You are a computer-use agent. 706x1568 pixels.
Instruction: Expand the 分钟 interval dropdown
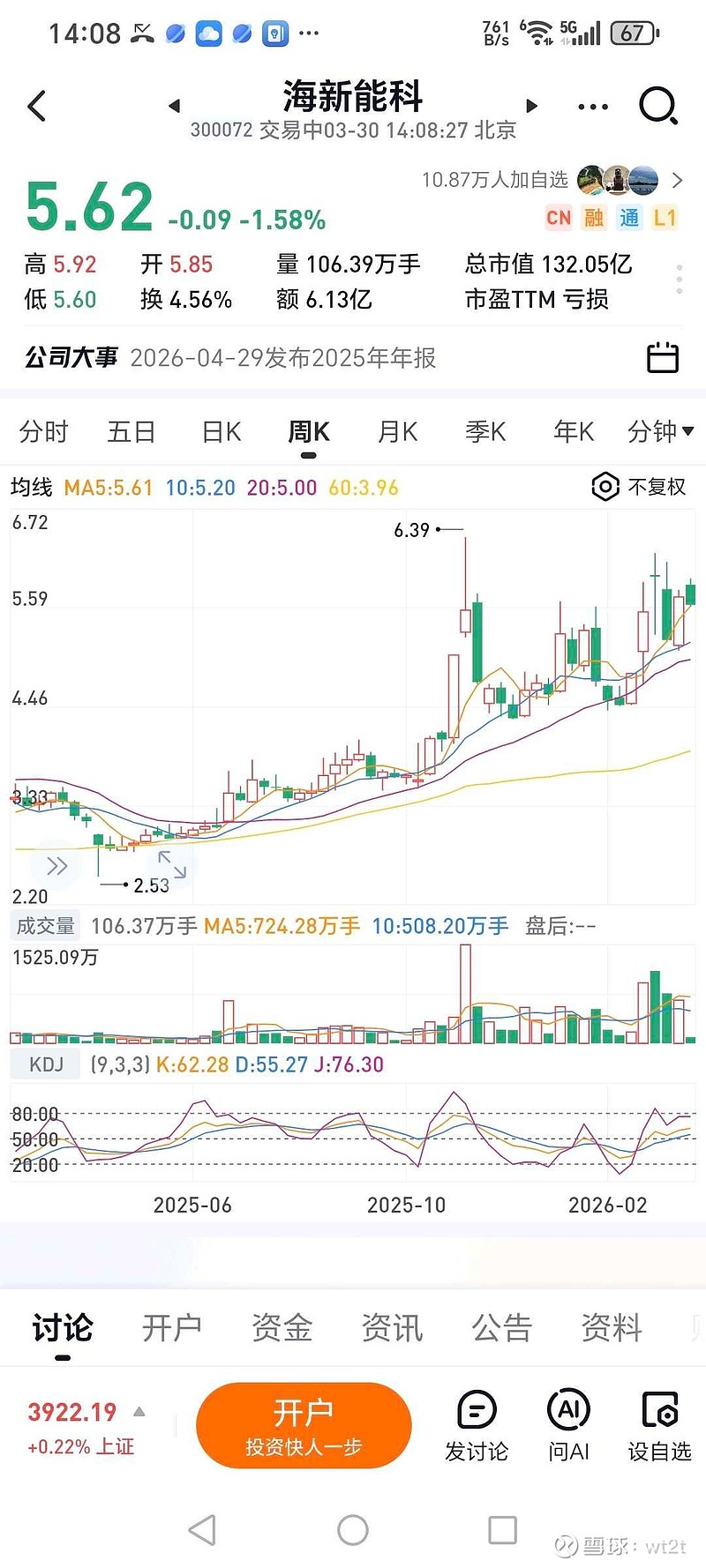tap(660, 432)
